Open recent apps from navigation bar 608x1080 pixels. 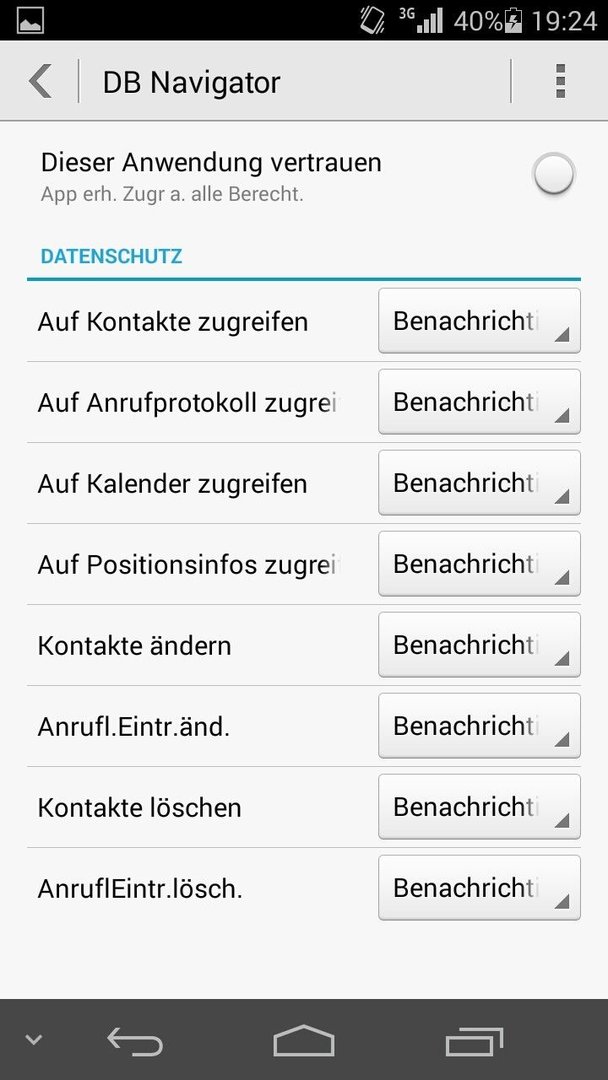coord(474,1041)
